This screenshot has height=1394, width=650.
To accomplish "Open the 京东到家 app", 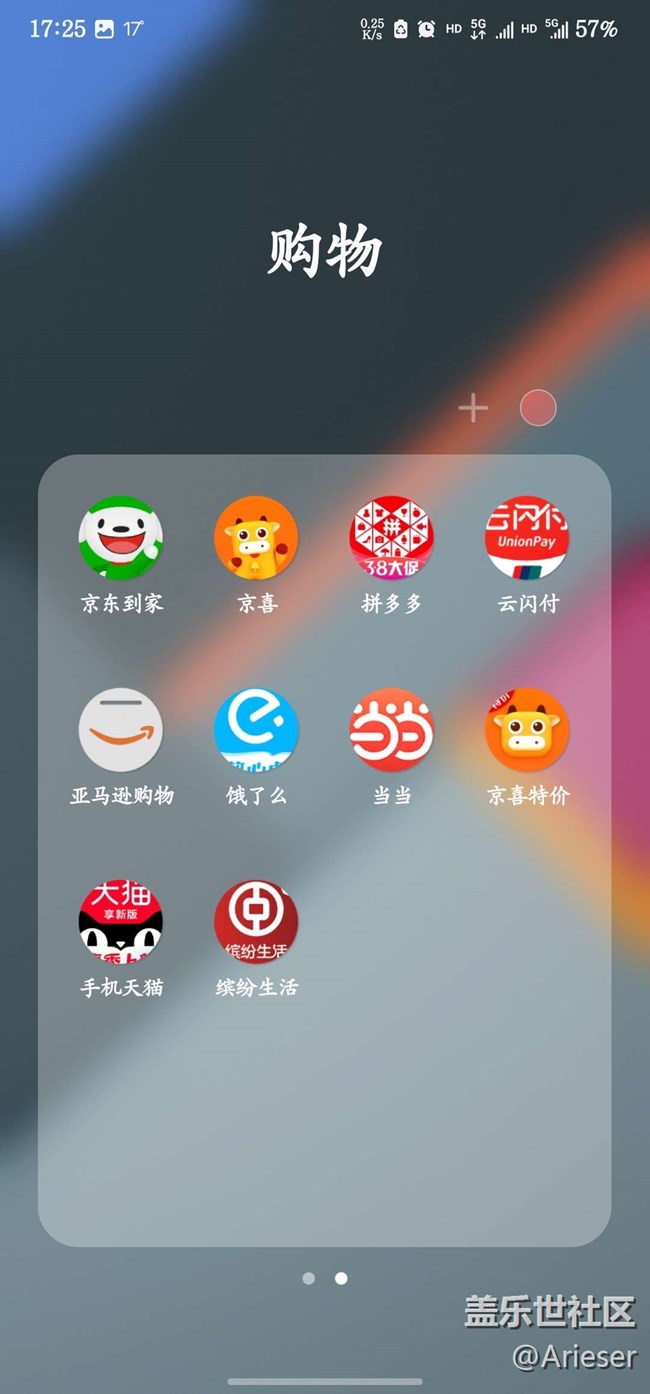I will click(121, 540).
